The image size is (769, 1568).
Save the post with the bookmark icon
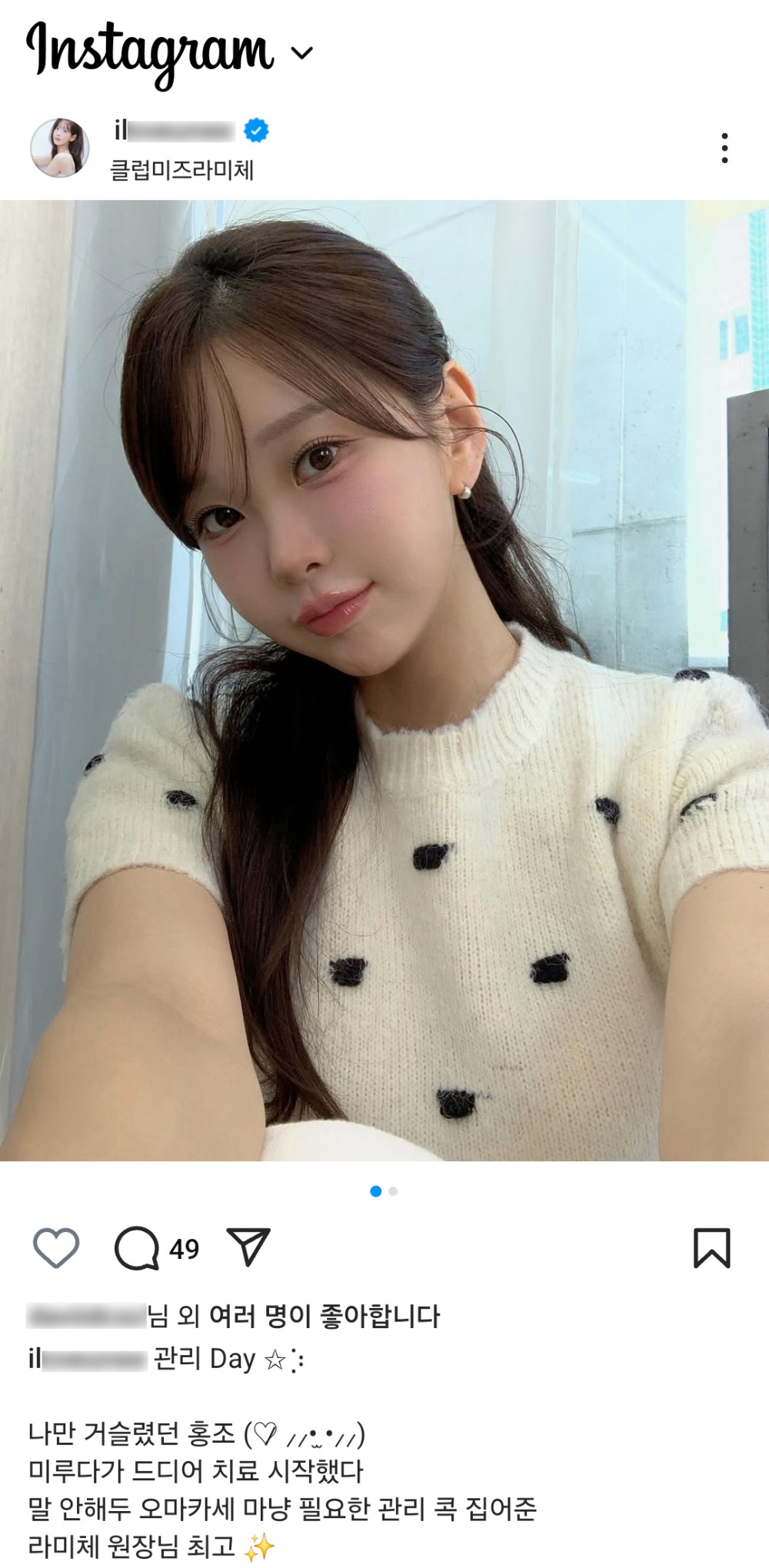tap(711, 1247)
